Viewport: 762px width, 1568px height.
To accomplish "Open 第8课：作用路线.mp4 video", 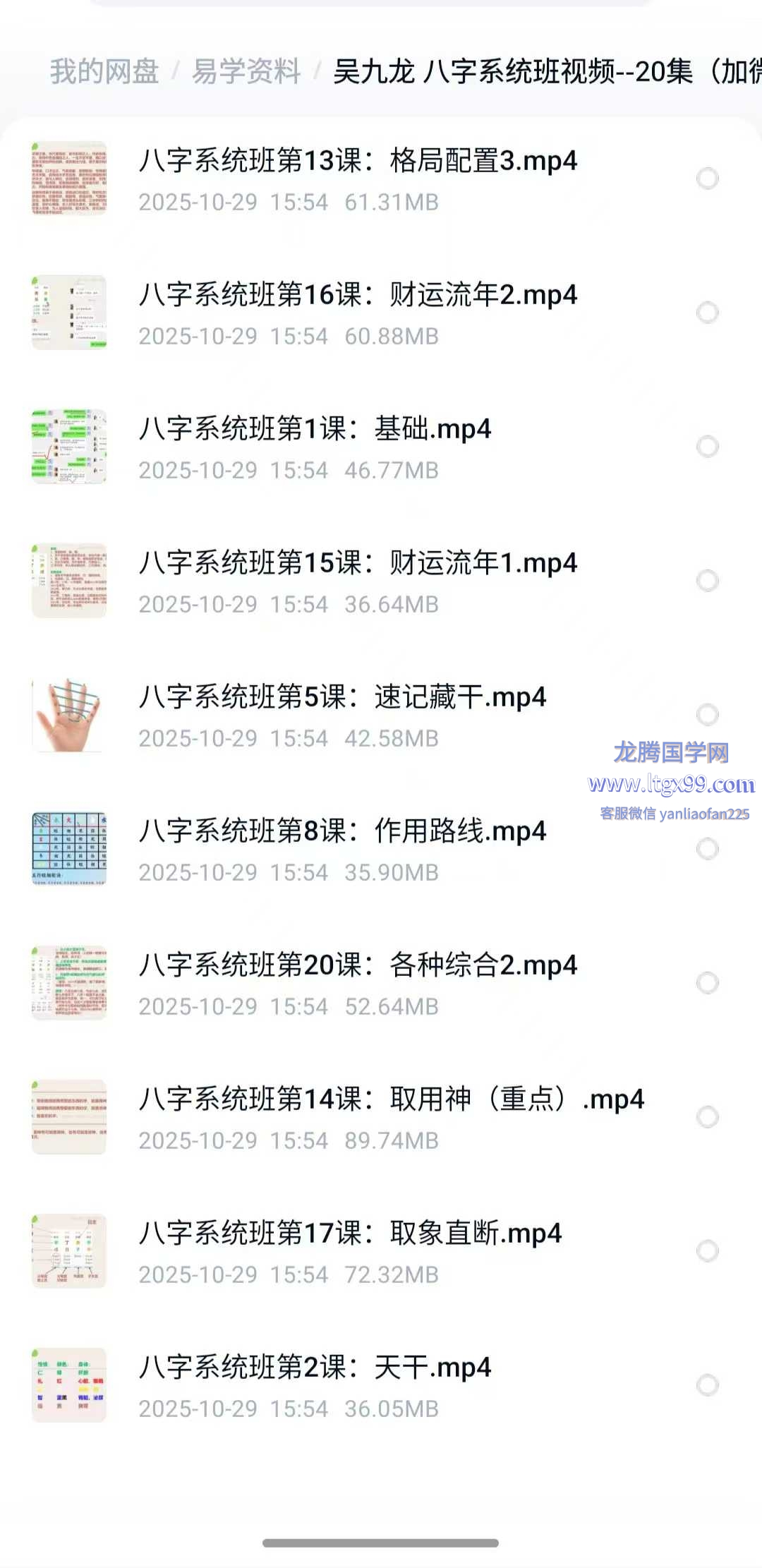I will (342, 831).
